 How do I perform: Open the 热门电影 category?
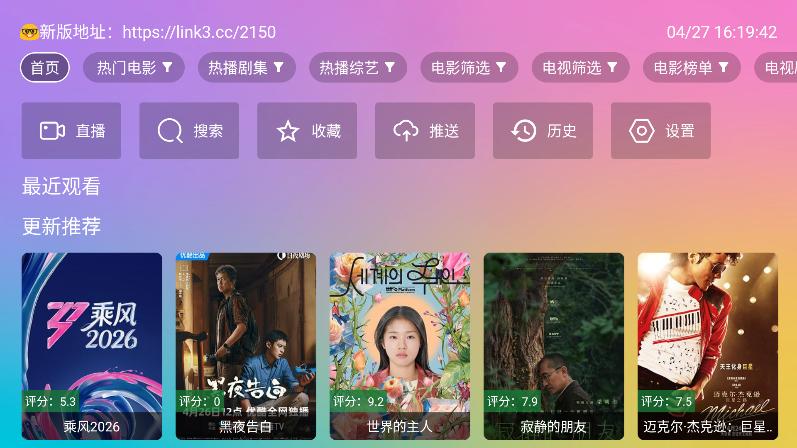(134, 68)
